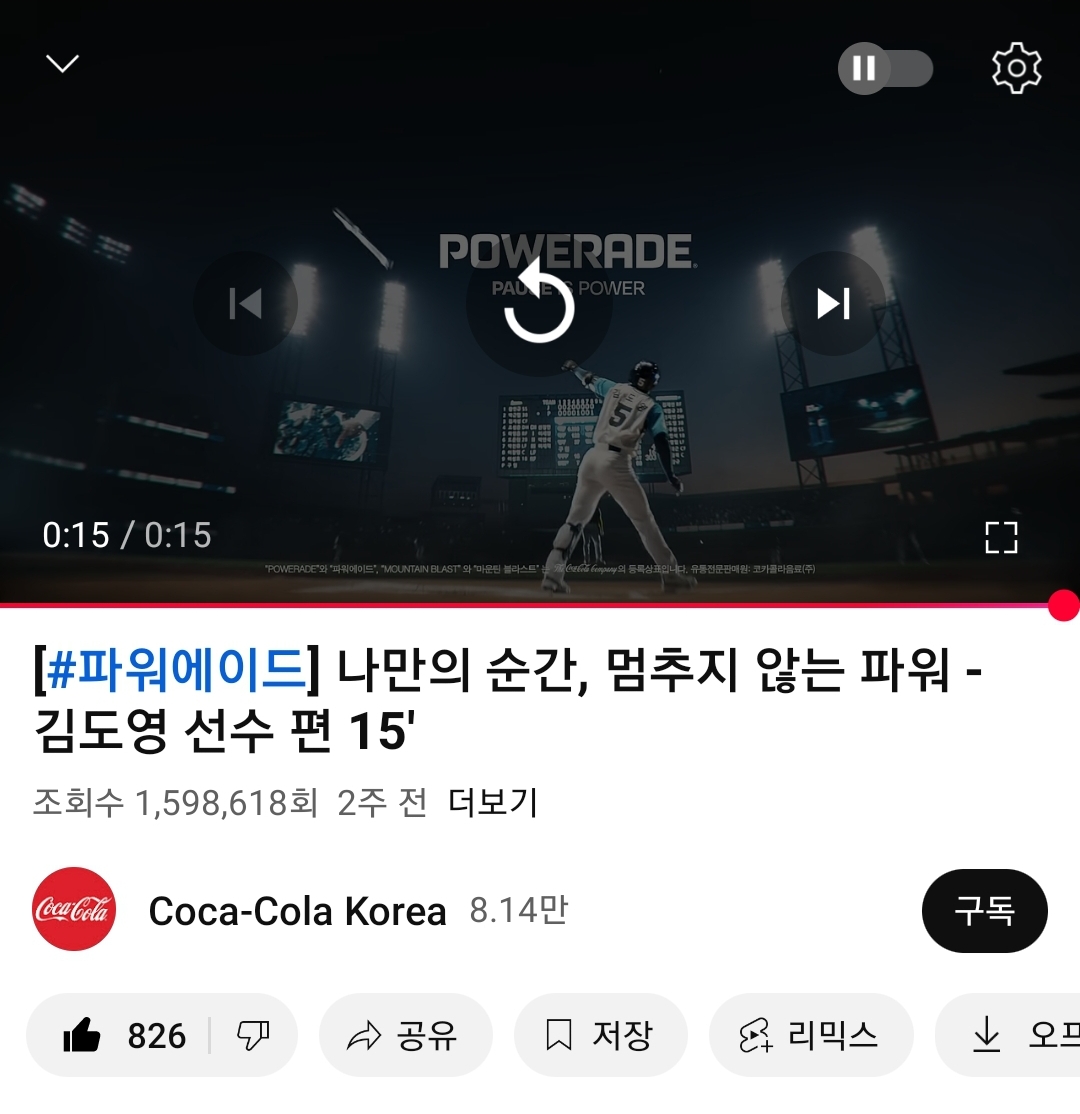Like the video showing 826 likes
This screenshot has height=1114, width=1080.
coord(125,1036)
